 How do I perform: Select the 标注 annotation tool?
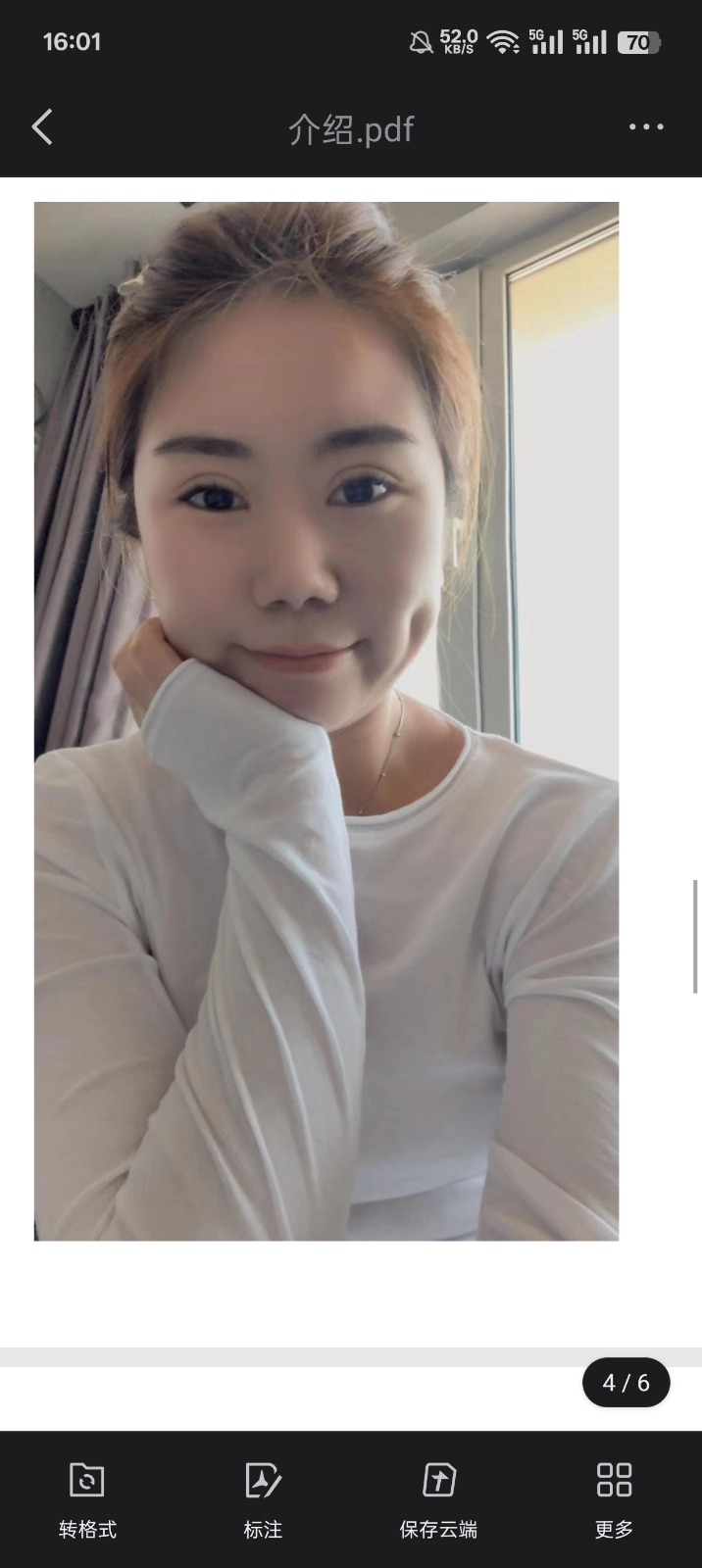pos(263,1497)
